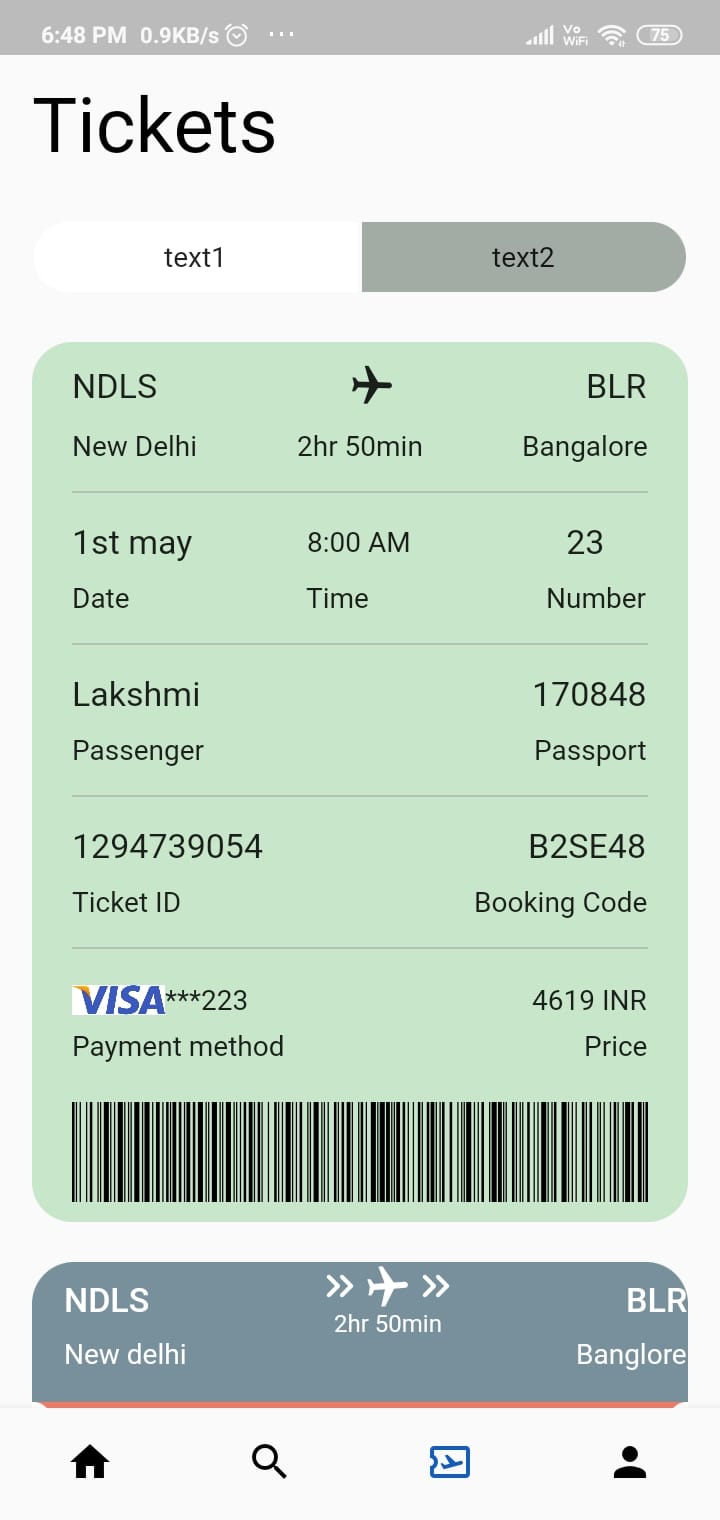Click the Ticket ID 1294739054

pos(167,846)
